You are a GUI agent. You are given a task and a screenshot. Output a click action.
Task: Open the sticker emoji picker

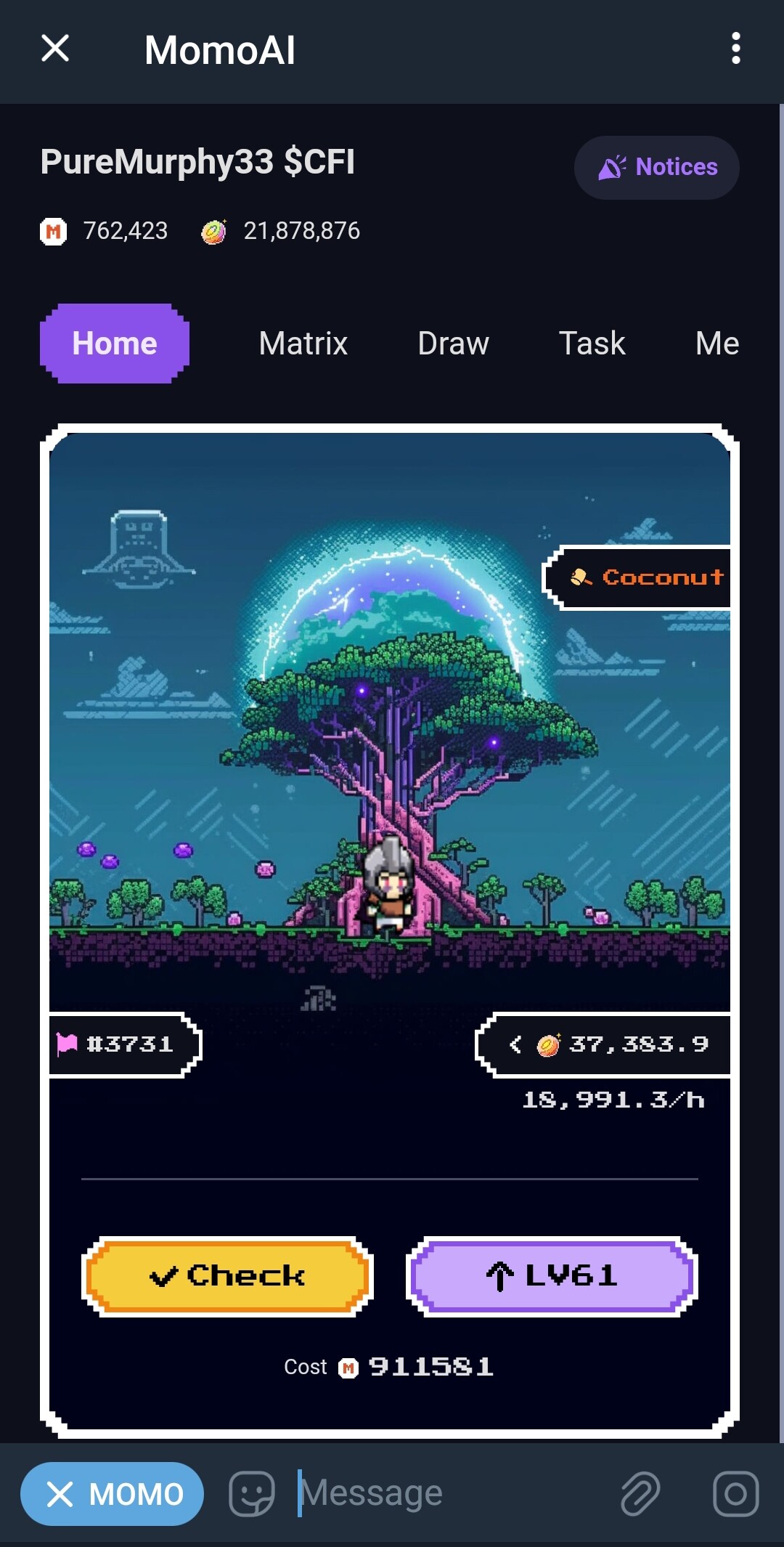click(x=251, y=1494)
